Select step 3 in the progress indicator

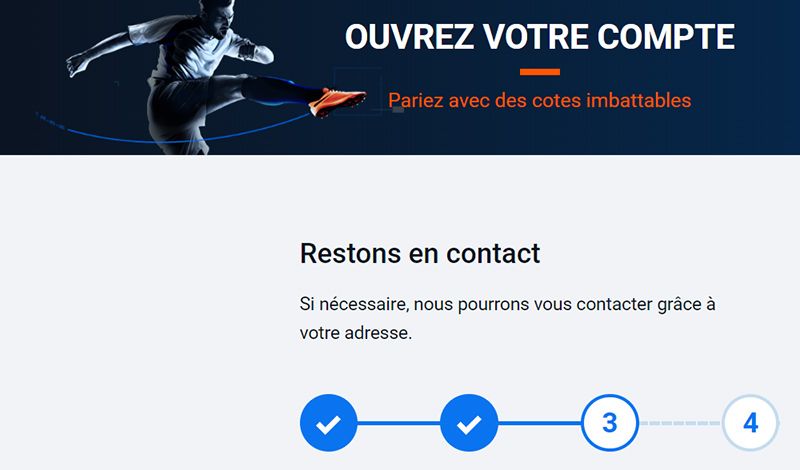[610, 423]
